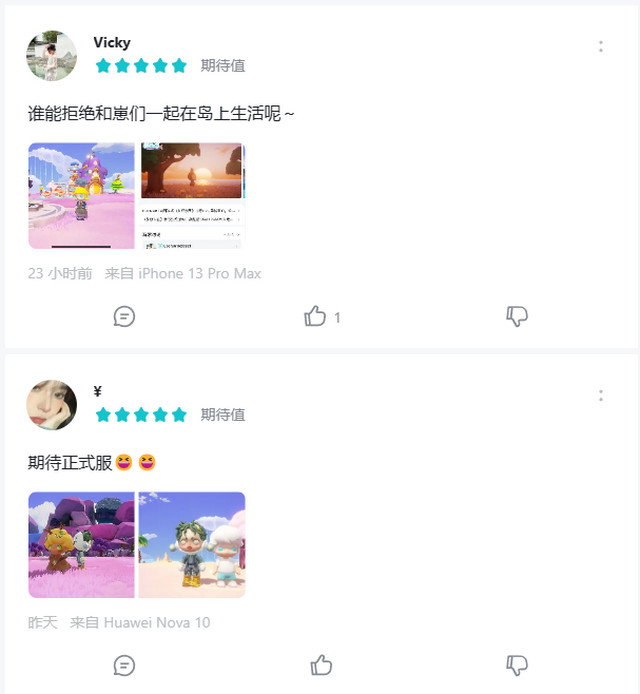View Vicky's first screenshot of the pink island
This screenshot has height=694, width=640.
click(x=81, y=195)
